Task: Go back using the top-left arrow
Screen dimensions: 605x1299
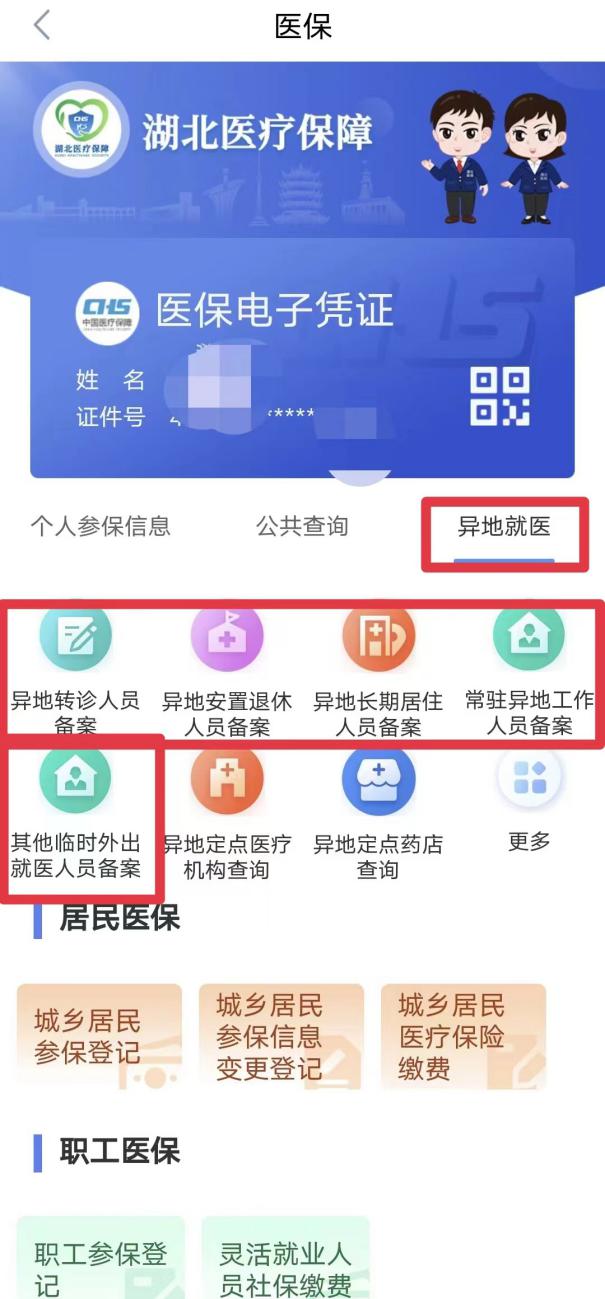Action: 41,26
